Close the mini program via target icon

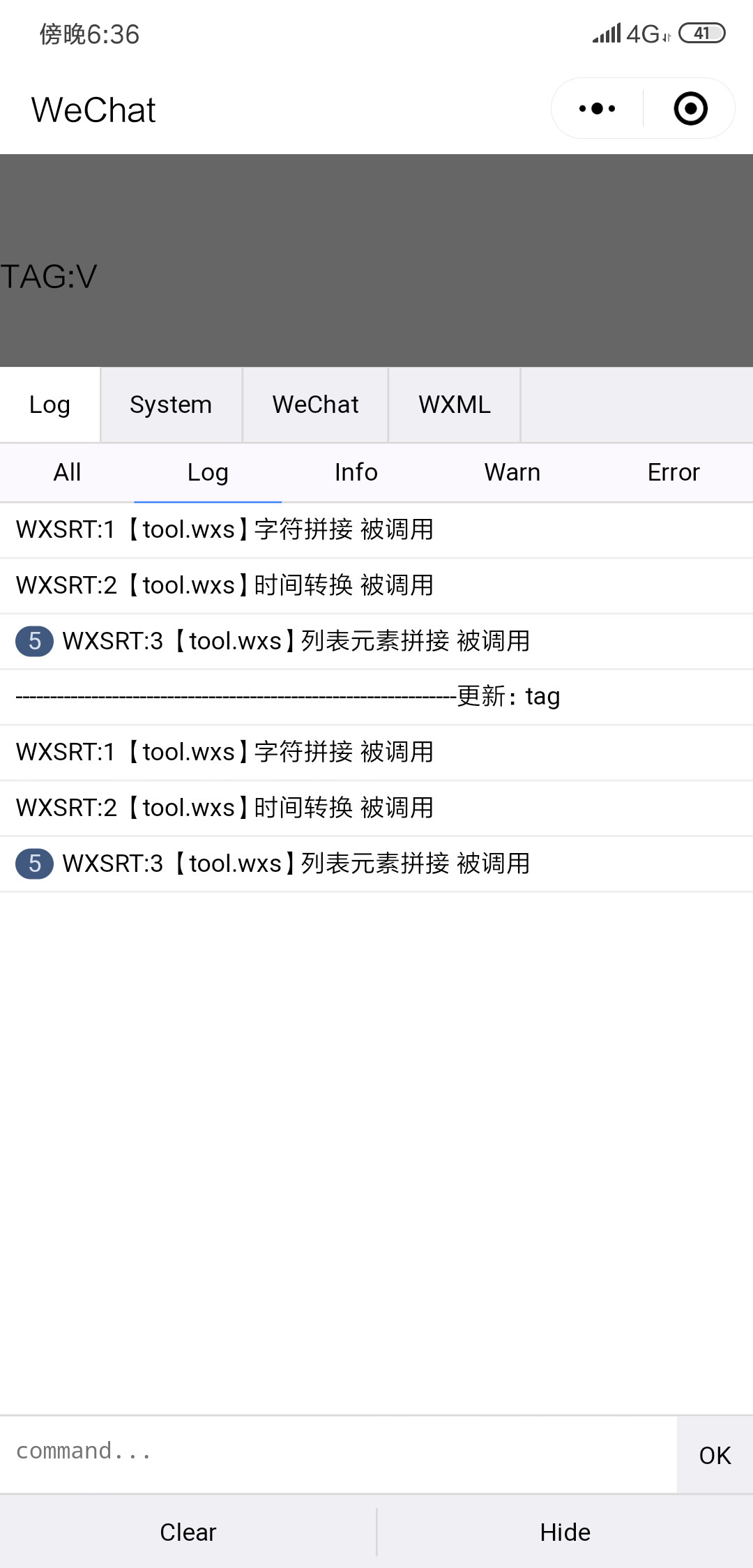coord(690,109)
